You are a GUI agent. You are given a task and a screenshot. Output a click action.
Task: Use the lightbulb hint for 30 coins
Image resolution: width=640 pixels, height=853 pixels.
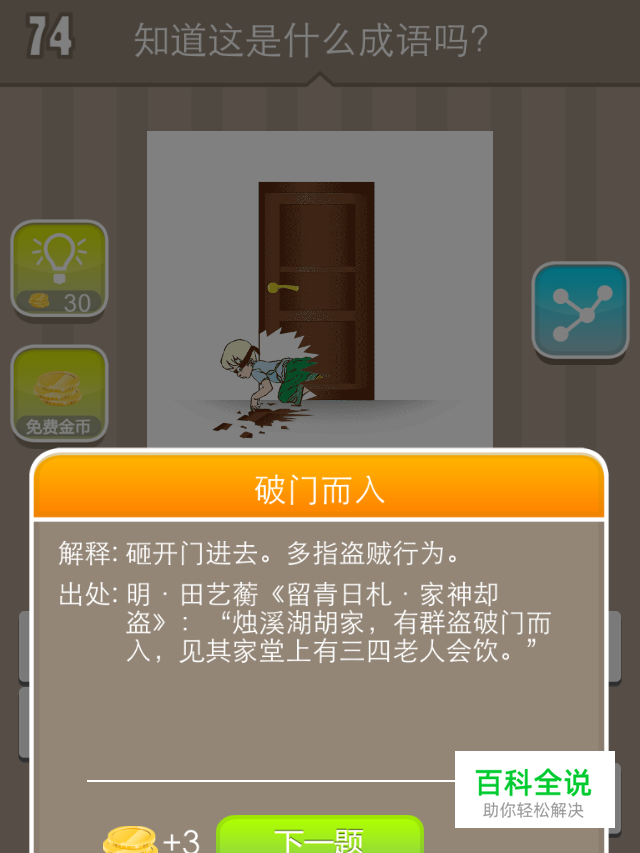[x=59, y=268]
